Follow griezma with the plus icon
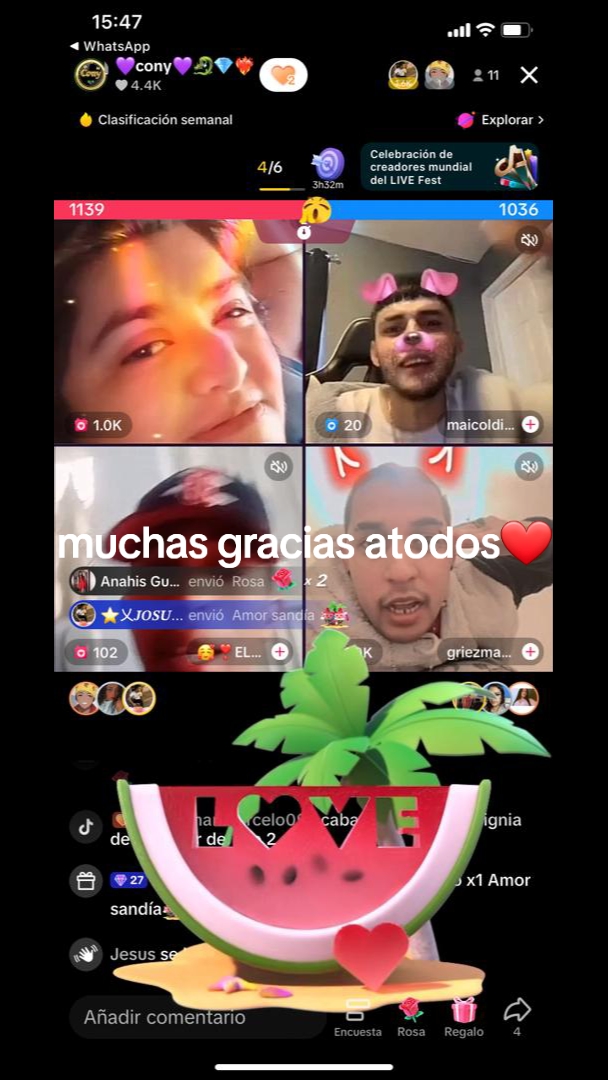This screenshot has height=1080, width=608. (530, 652)
